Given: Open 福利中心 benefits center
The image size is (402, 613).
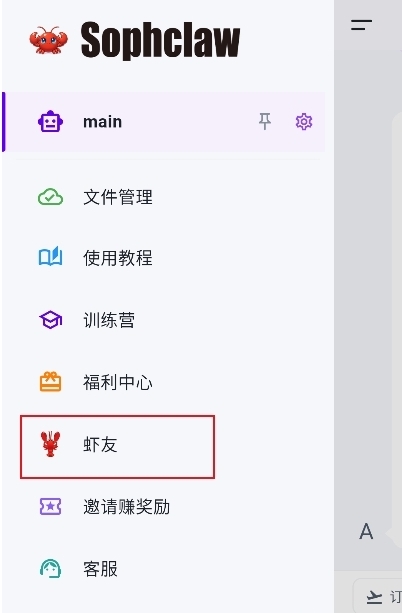Looking at the screenshot, I should coord(118,382).
